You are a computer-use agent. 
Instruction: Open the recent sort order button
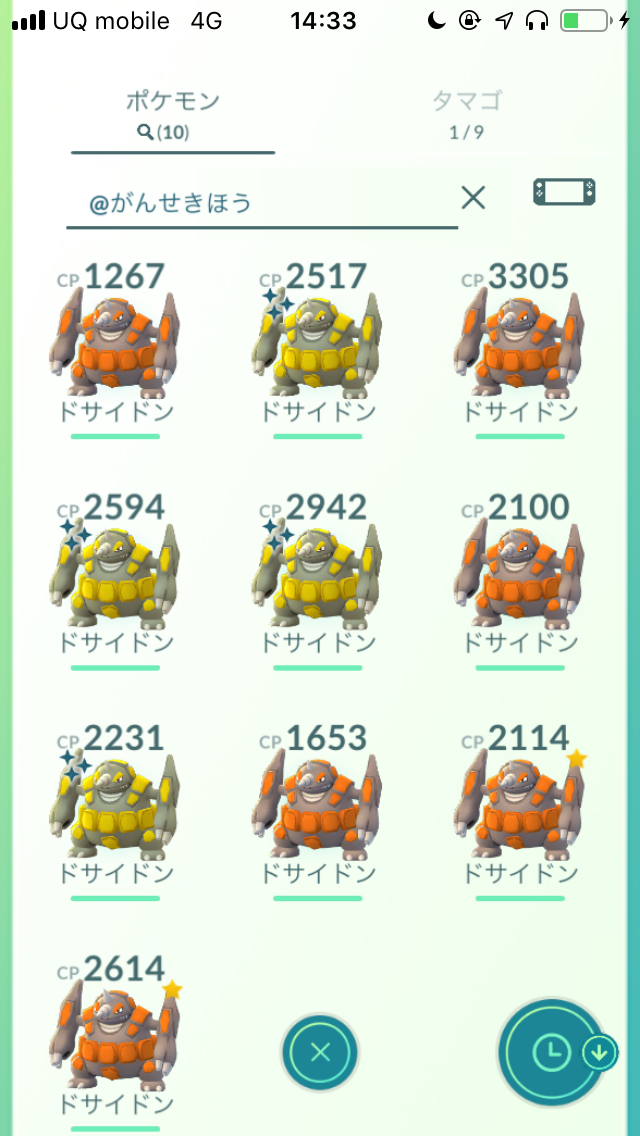552,1050
